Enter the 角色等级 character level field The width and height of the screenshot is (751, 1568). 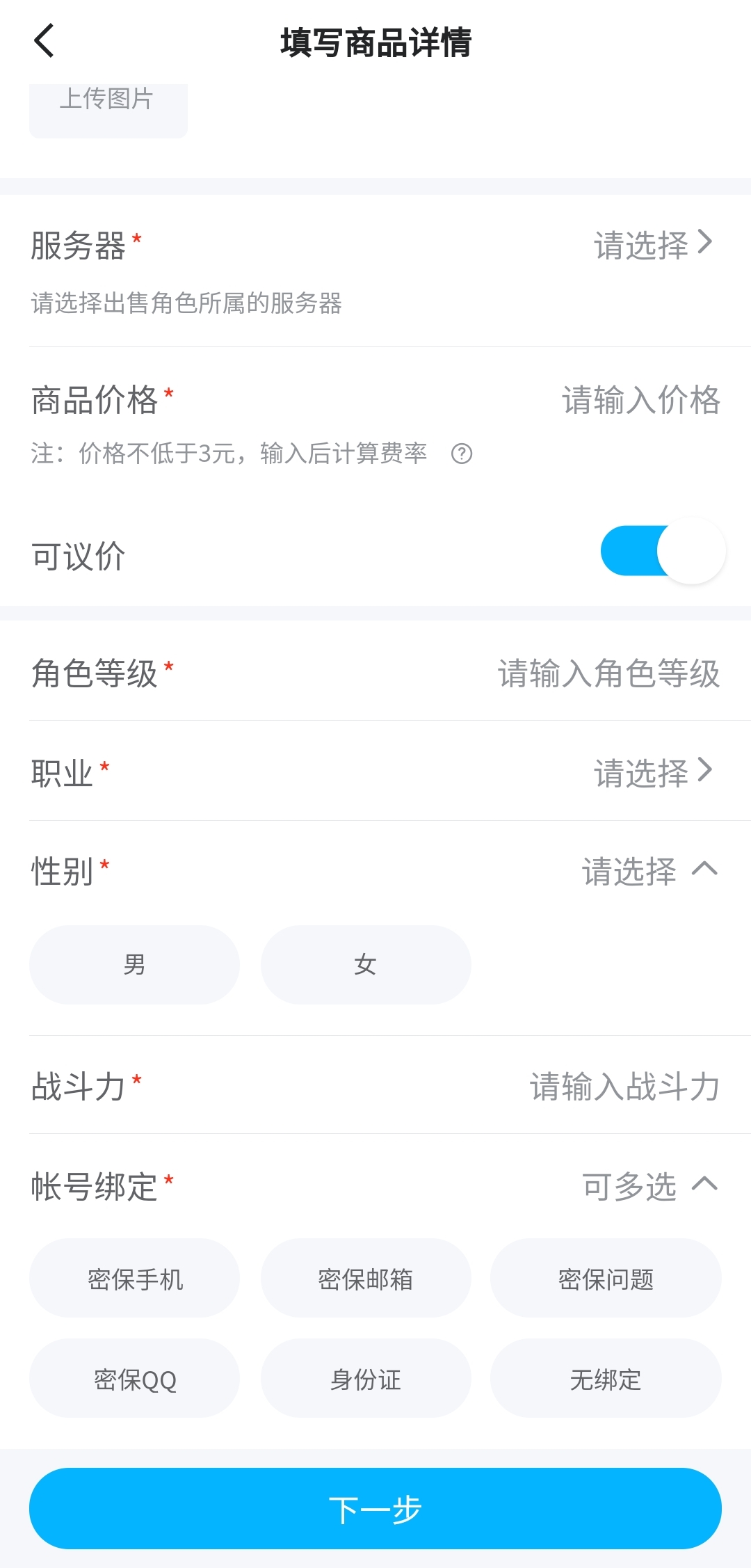tap(608, 673)
